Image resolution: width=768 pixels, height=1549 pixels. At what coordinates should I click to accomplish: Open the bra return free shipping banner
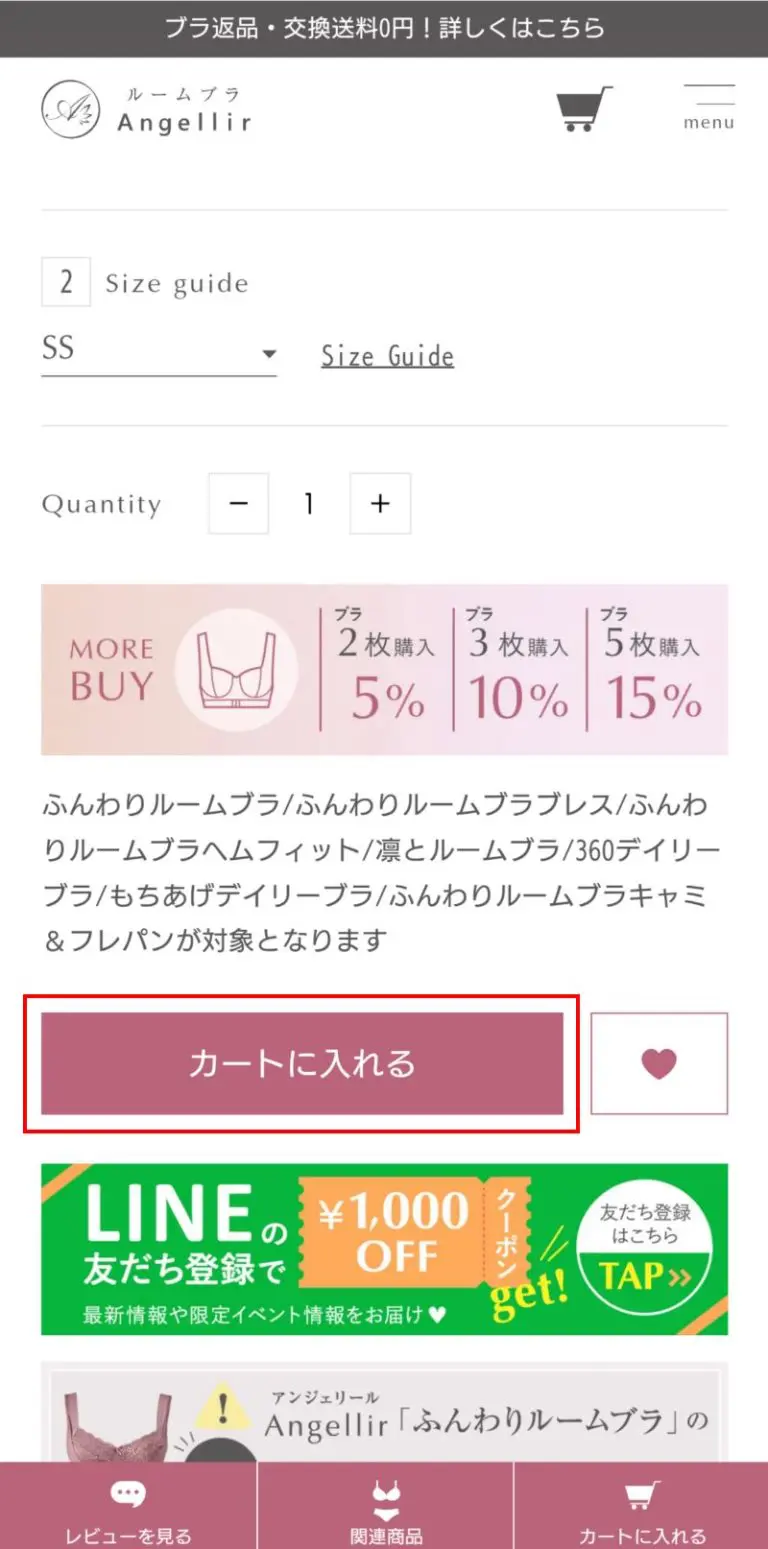pyautogui.click(x=384, y=28)
